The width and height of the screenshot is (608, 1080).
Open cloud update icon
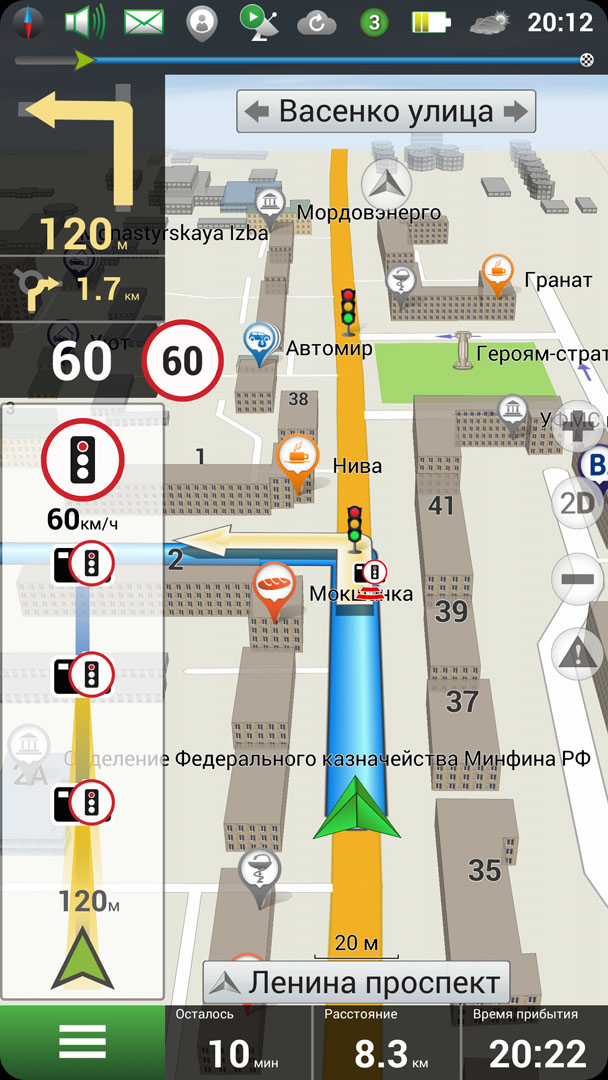(x=317, y=22)
